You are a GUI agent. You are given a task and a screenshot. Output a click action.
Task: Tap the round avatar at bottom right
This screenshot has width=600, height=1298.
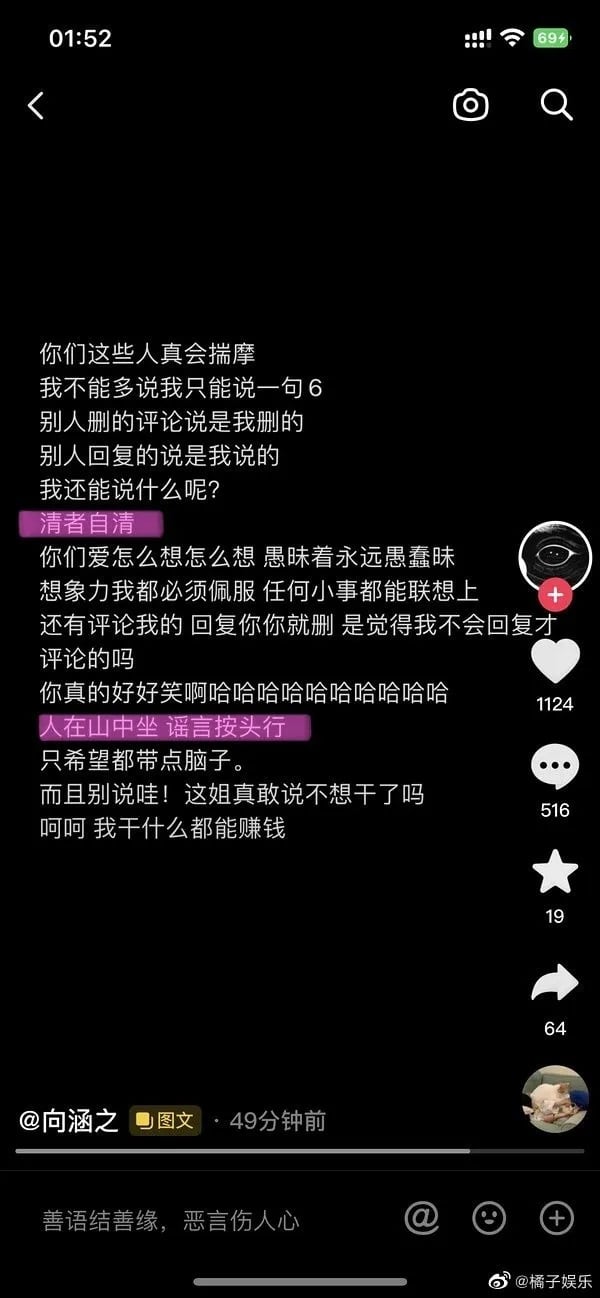[x=555, y=1098]
